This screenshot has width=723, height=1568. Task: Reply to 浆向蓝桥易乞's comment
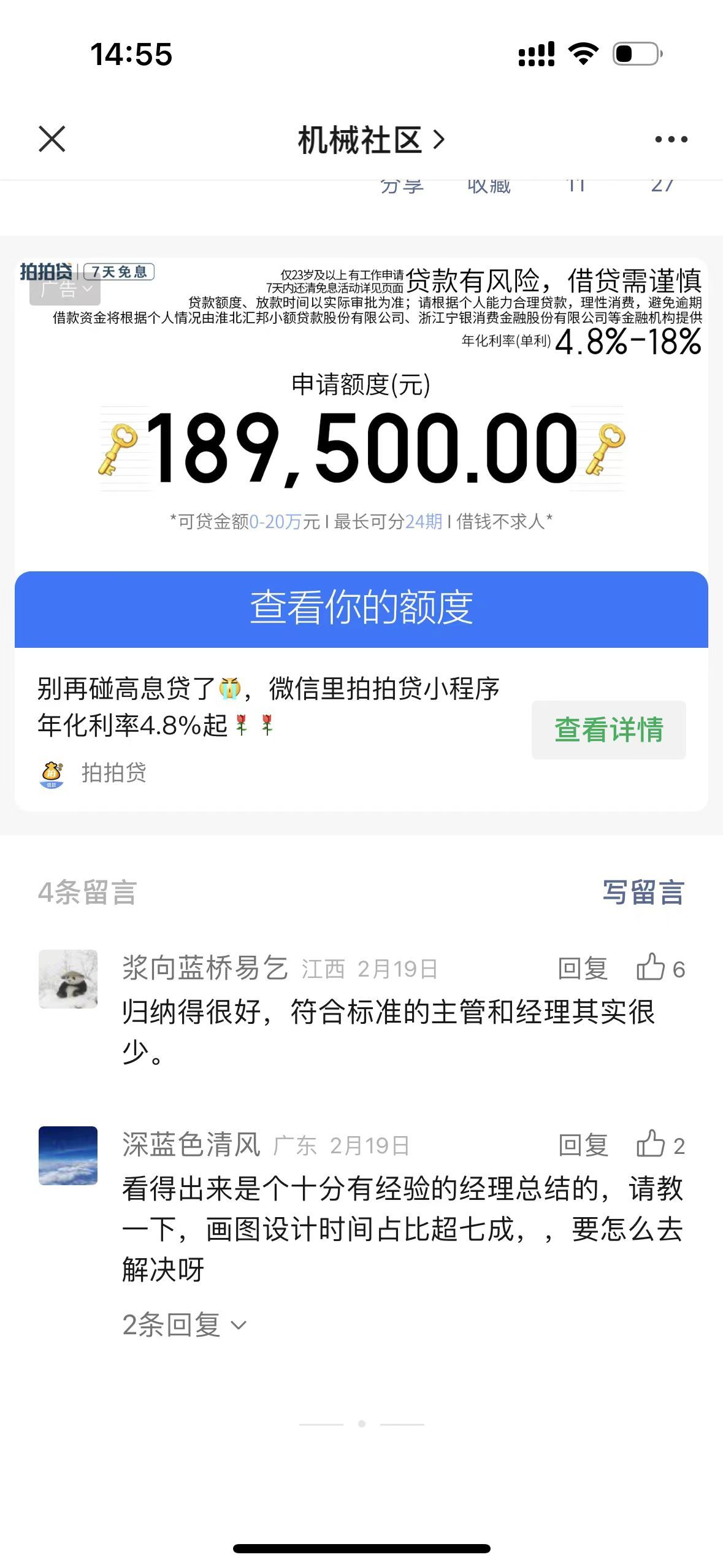(582, 969)
